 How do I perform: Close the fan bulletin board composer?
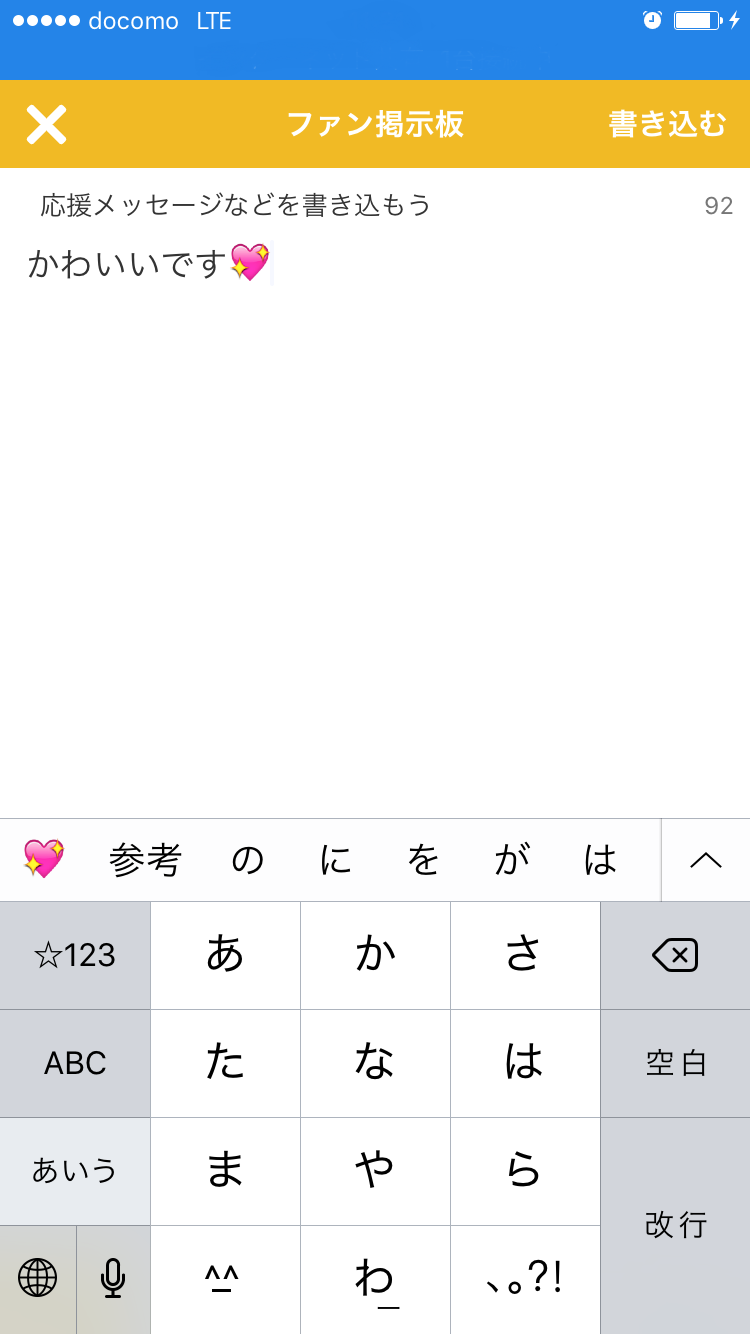click(46, 125)
